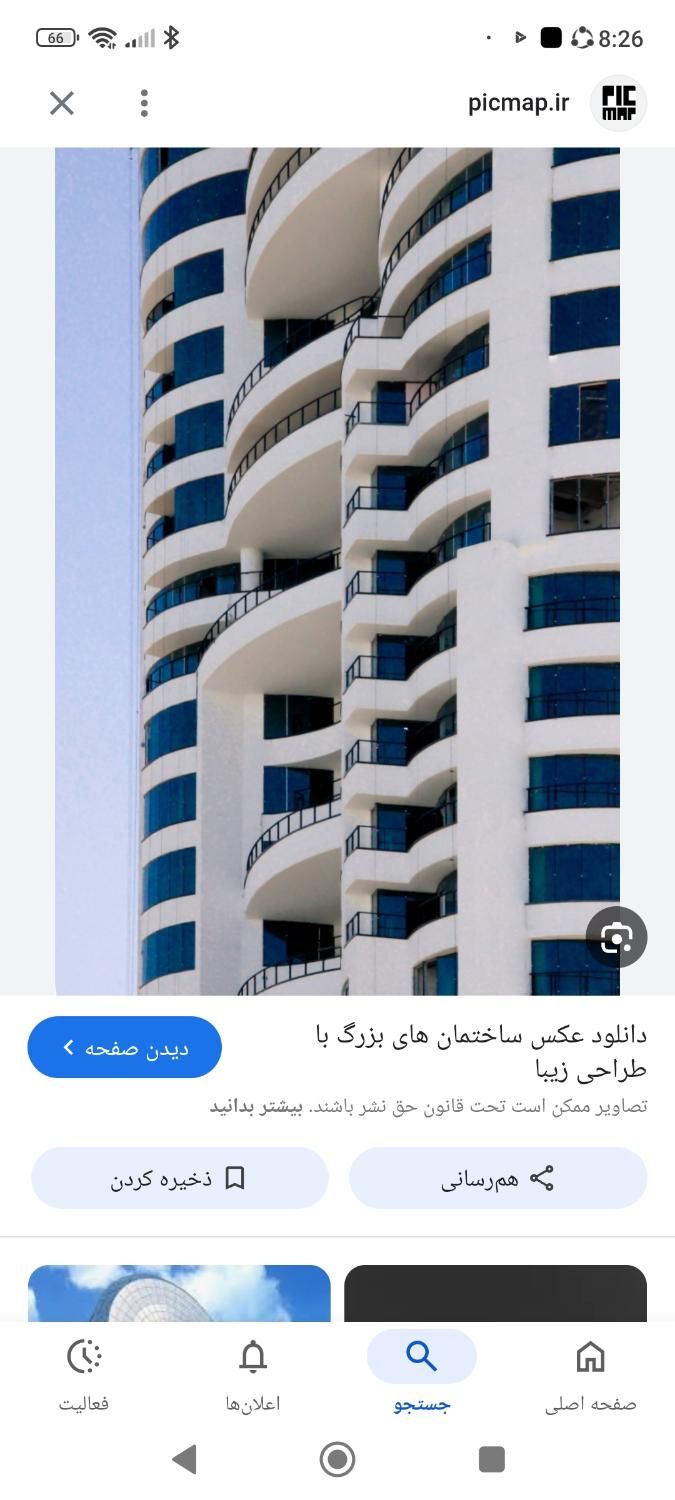Switch to the جستجو tab

pyautogui.click(x=422, y=1375)
